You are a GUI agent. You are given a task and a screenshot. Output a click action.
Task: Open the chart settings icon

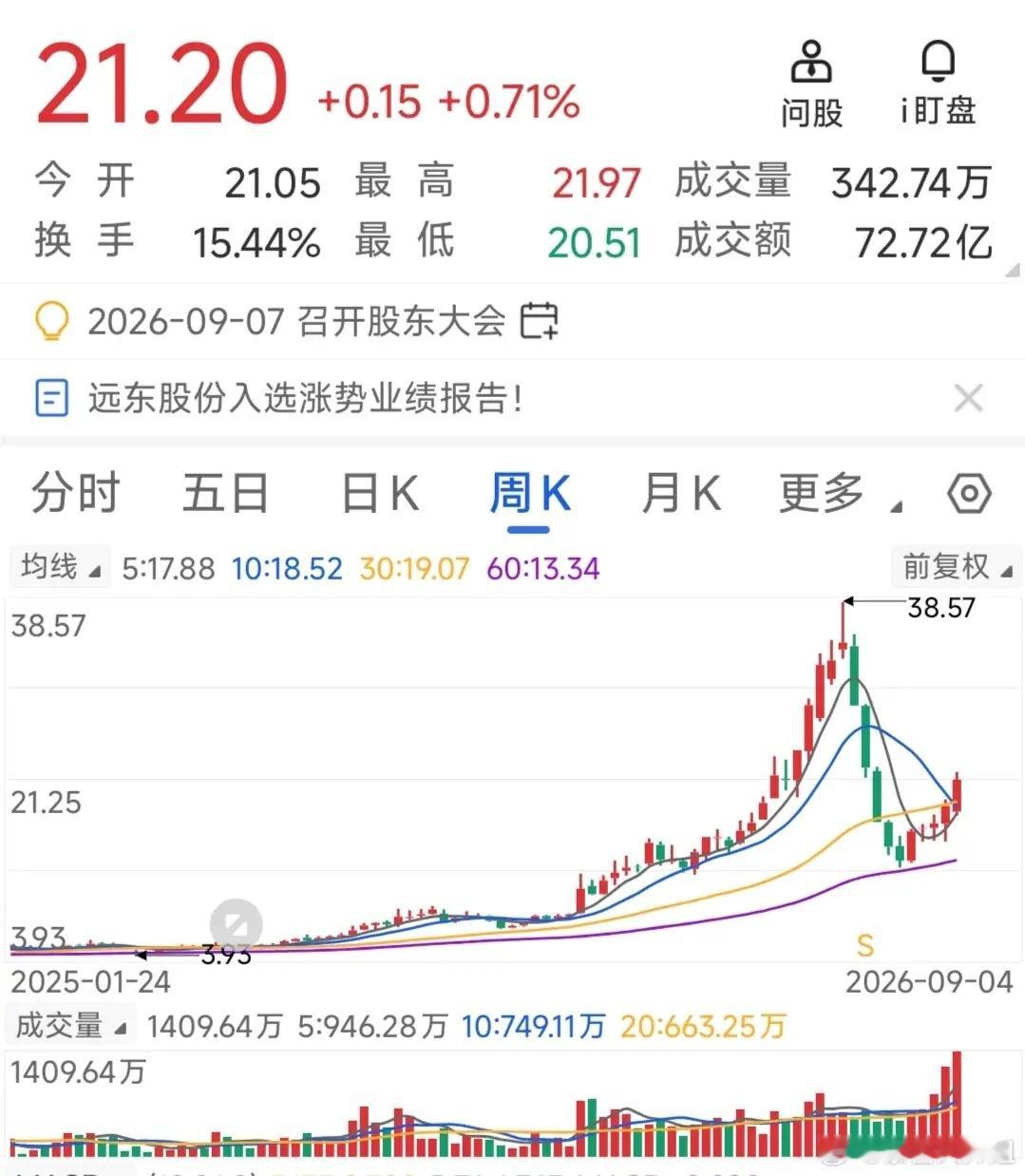[x=969, y=494]
